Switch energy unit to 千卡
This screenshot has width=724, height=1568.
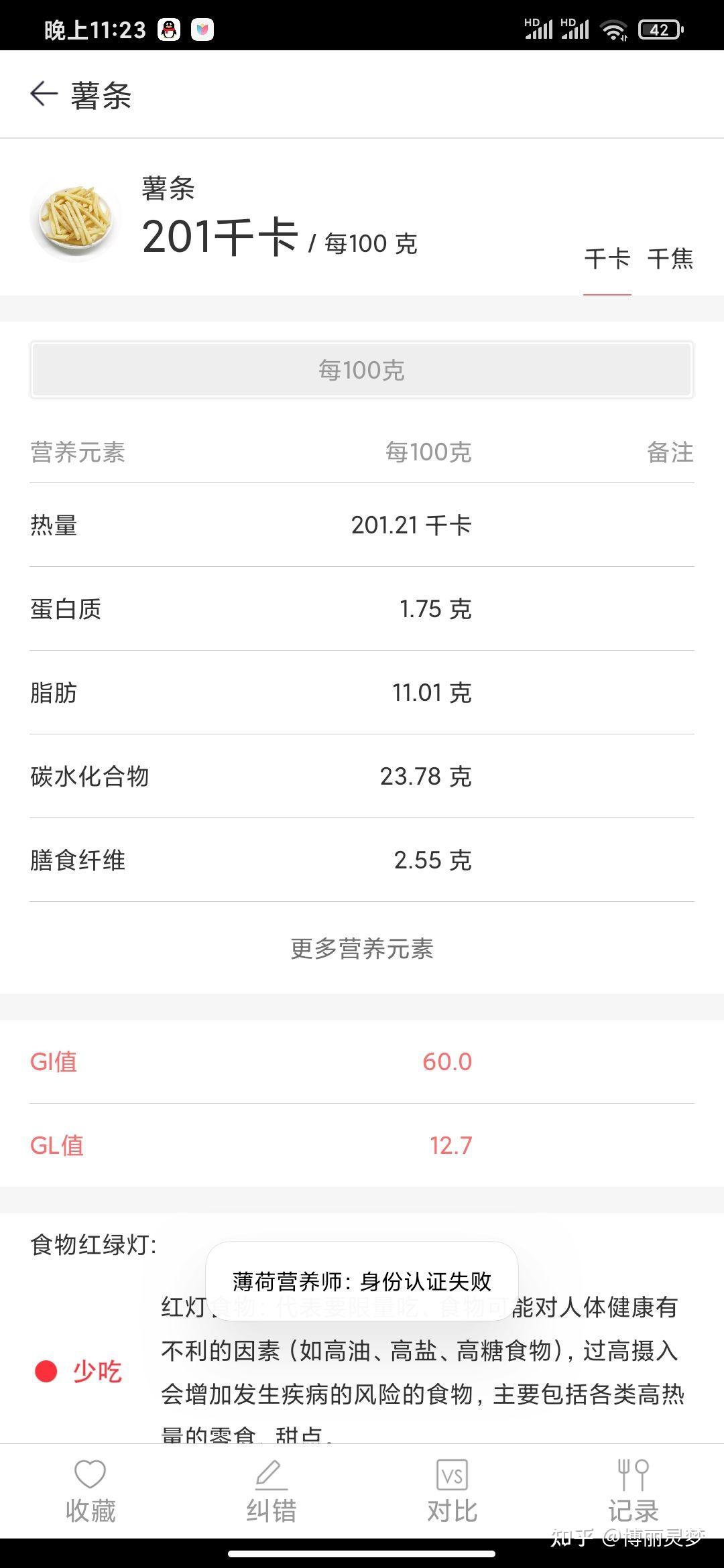607,259
